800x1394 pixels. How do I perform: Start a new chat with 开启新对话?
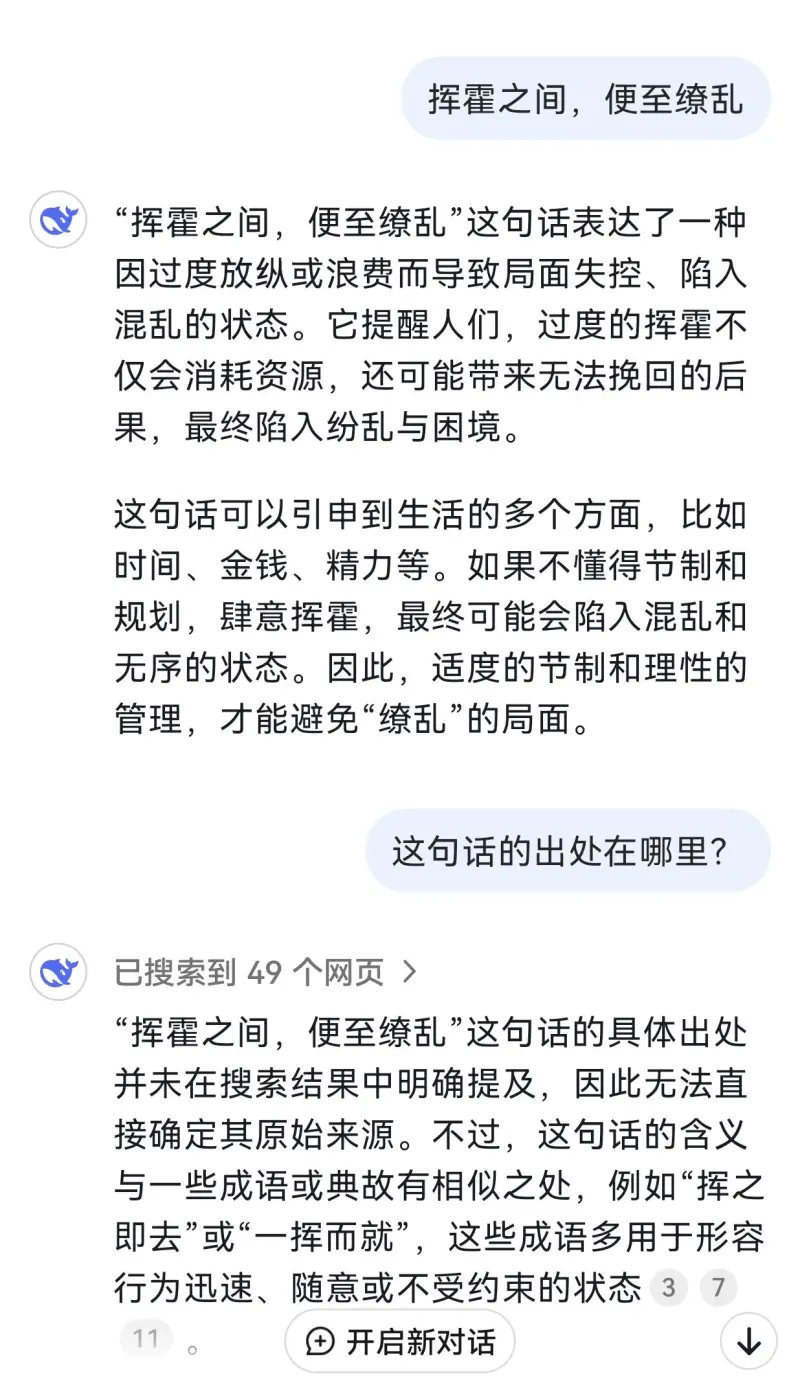[400, 1341]
